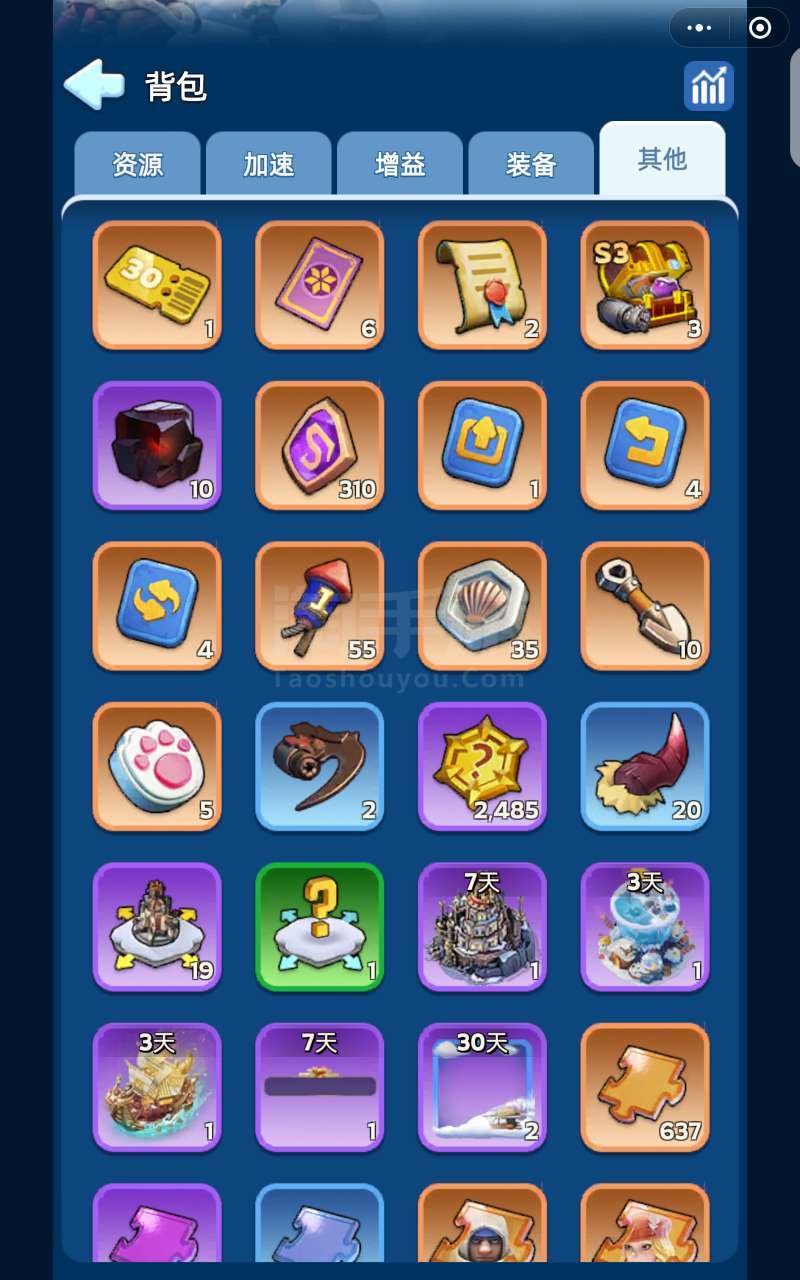Switch to the 加速 tab
Screen dimensions: 800x1280
[269, 163]
